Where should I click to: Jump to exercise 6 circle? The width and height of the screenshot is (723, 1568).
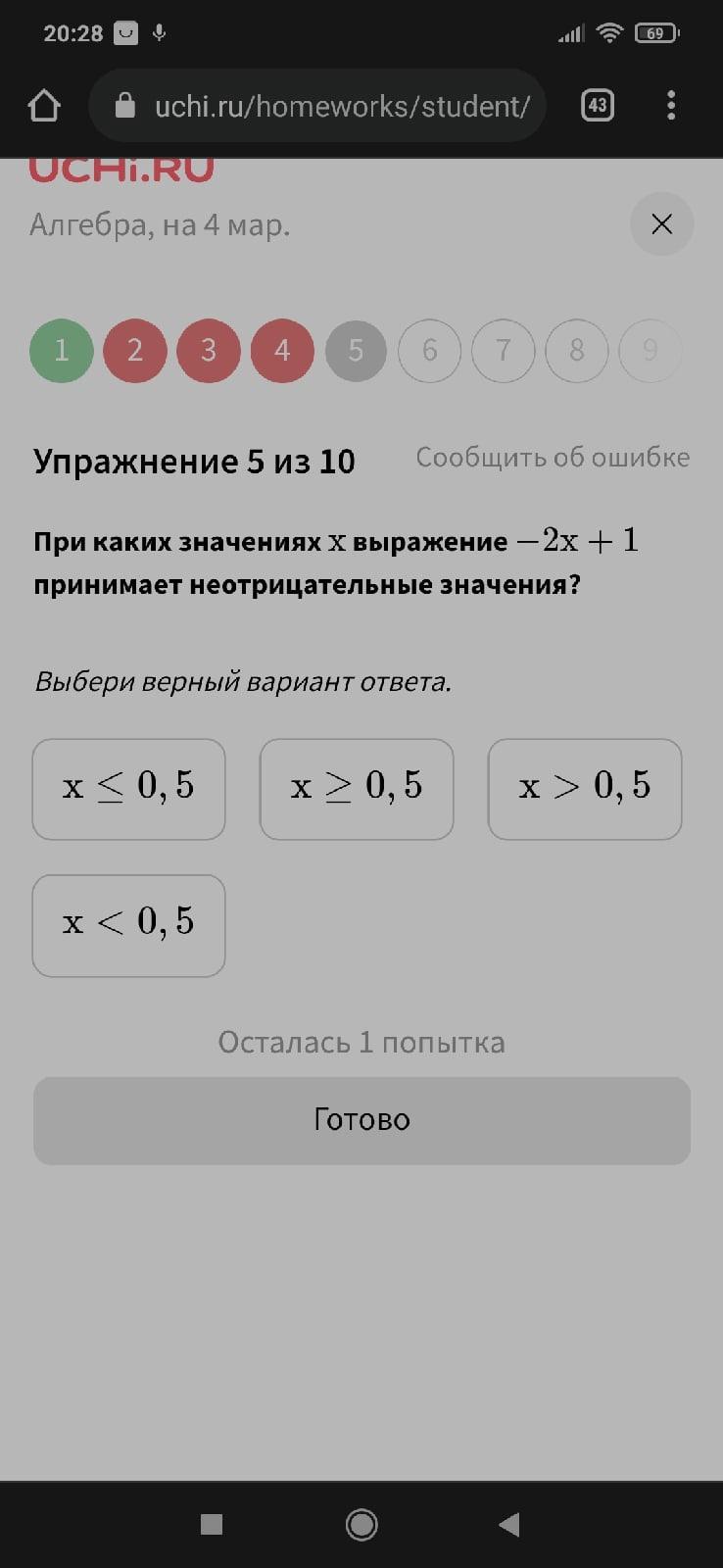pyautogui.click(x=429, y=350)
